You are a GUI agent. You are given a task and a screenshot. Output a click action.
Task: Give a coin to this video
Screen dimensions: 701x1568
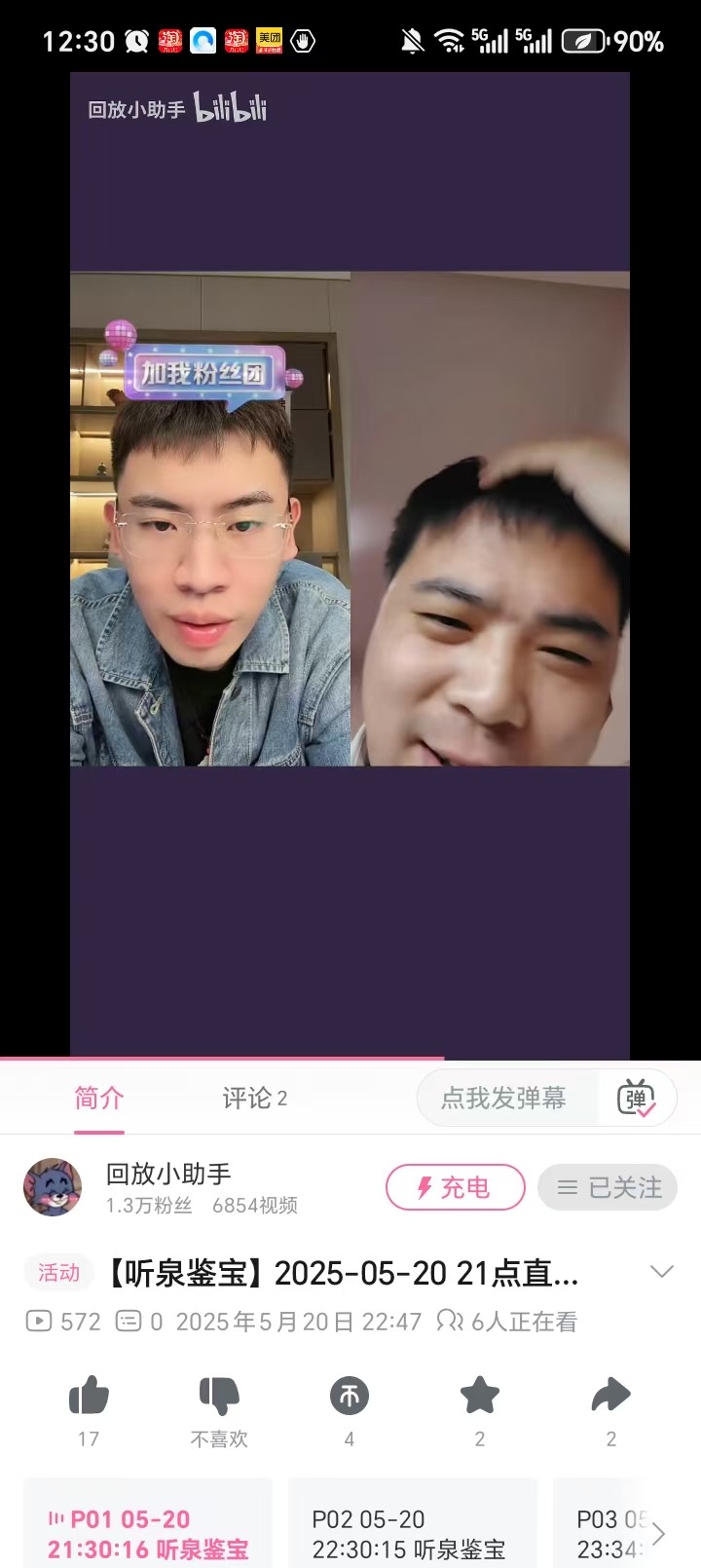pyautogui.click(x=350, y=1397)
